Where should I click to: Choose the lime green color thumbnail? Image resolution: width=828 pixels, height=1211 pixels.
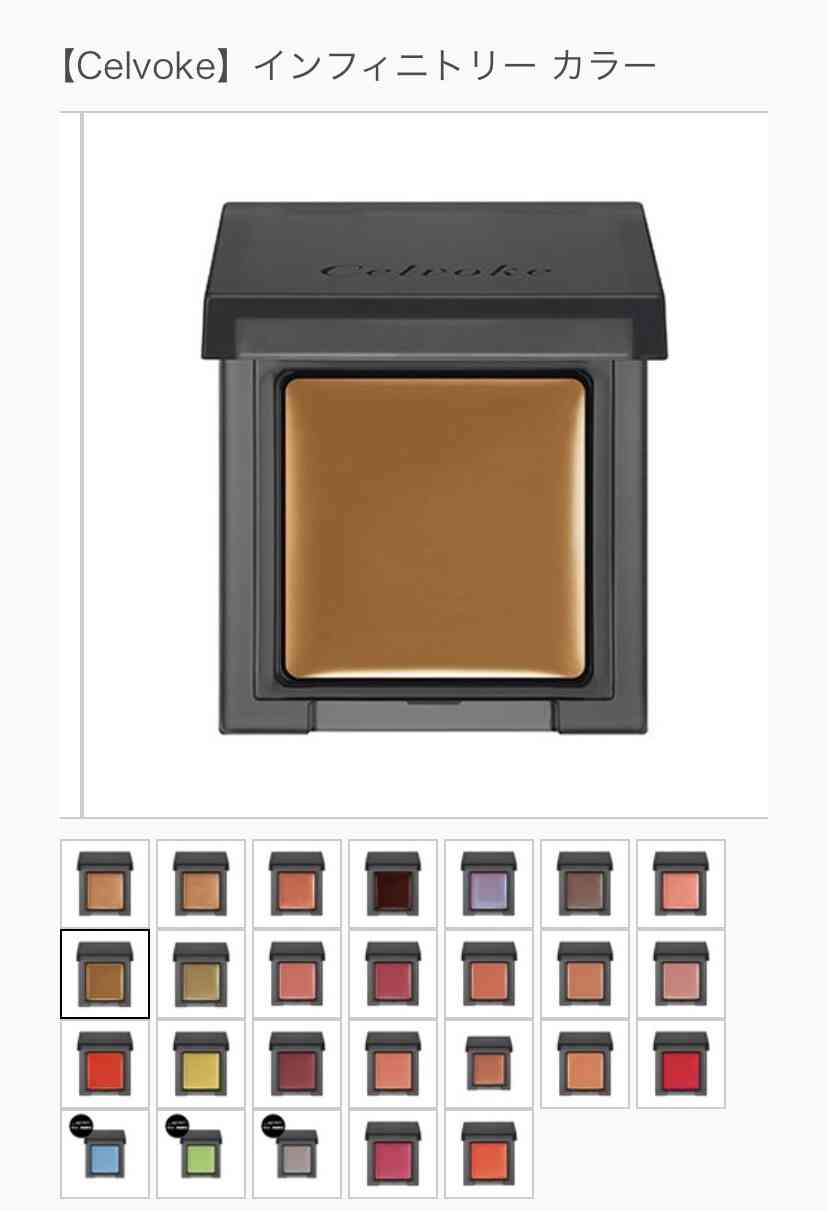[x=201, y=1153]
